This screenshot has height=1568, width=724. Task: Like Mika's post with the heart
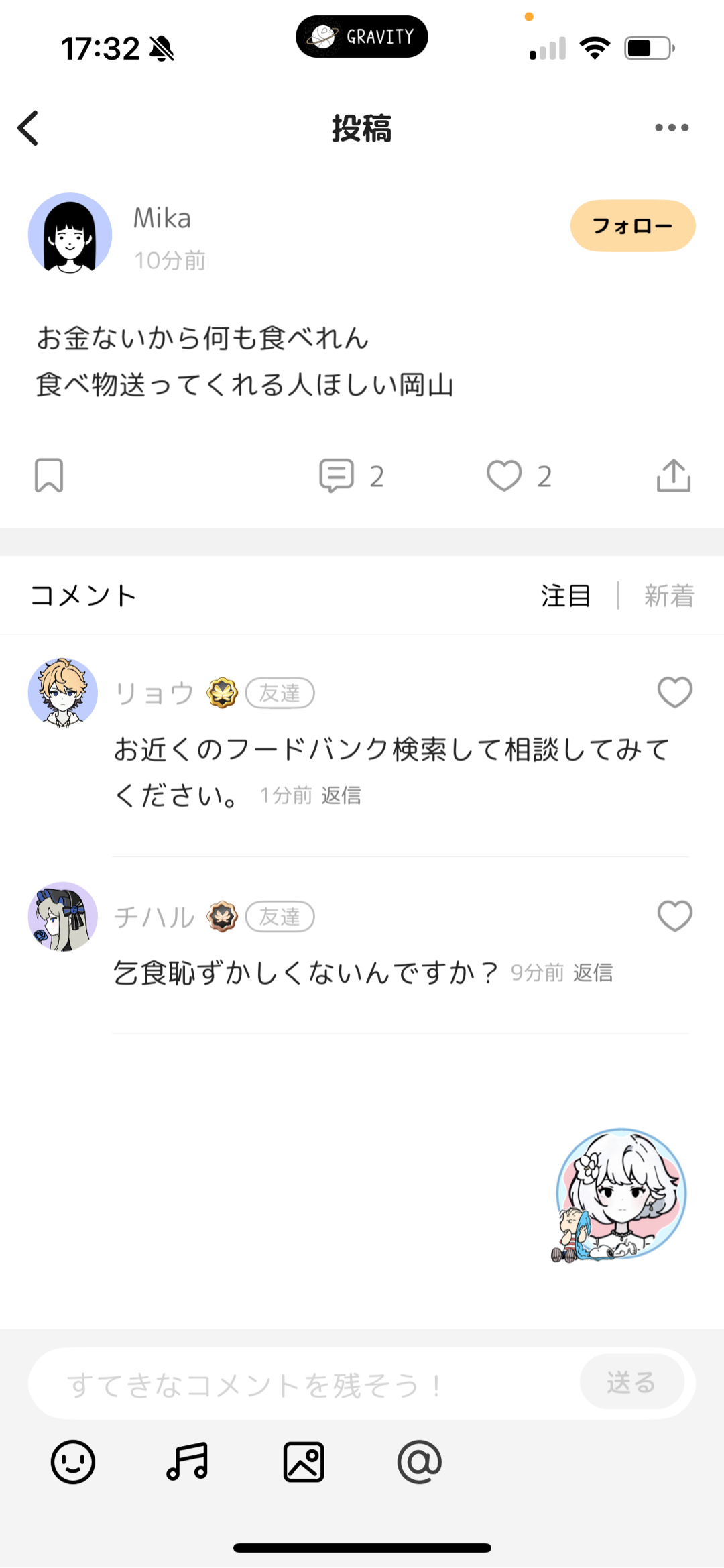(x=505, y=476)
